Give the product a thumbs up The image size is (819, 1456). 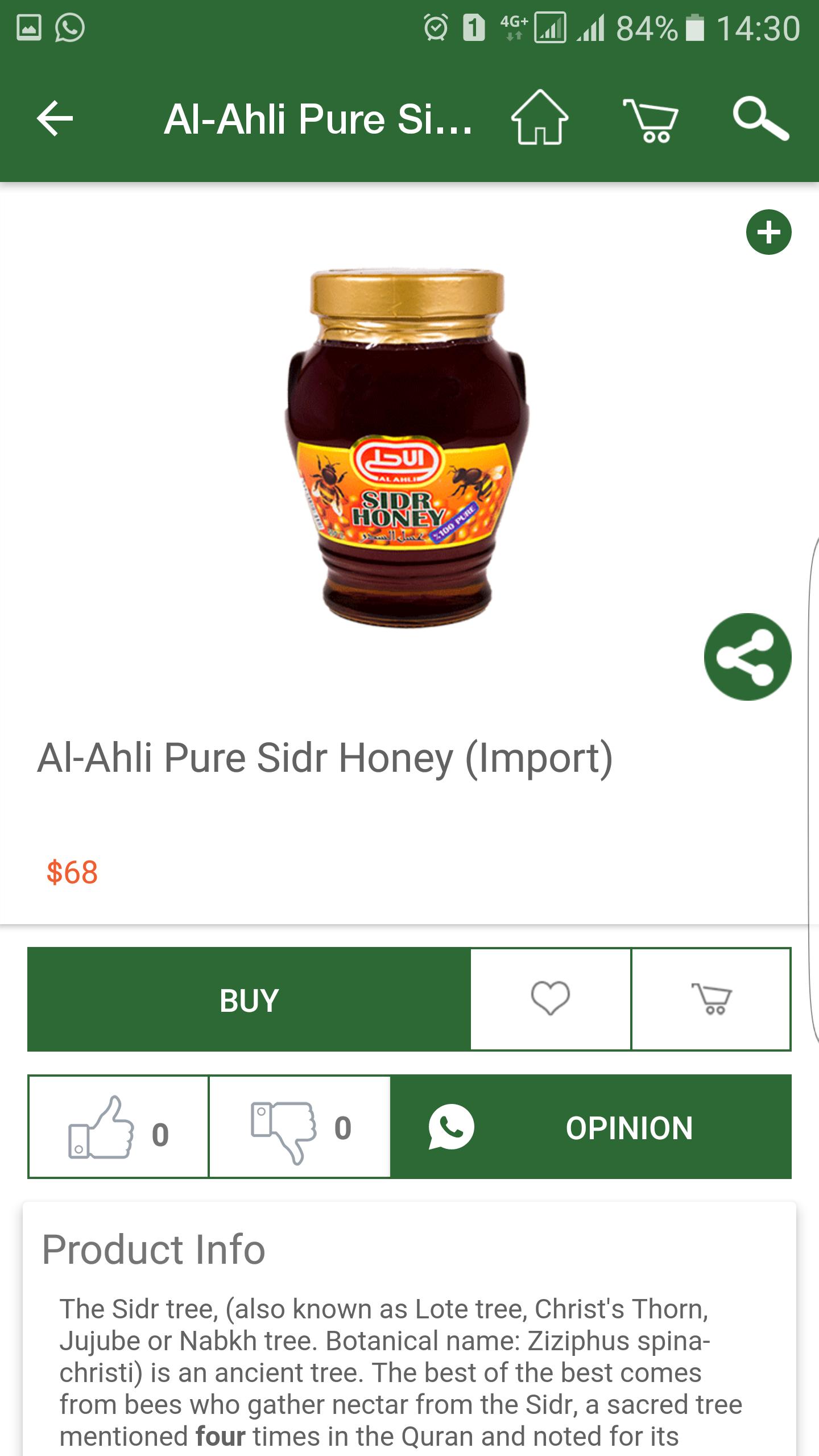[118, 1127]
